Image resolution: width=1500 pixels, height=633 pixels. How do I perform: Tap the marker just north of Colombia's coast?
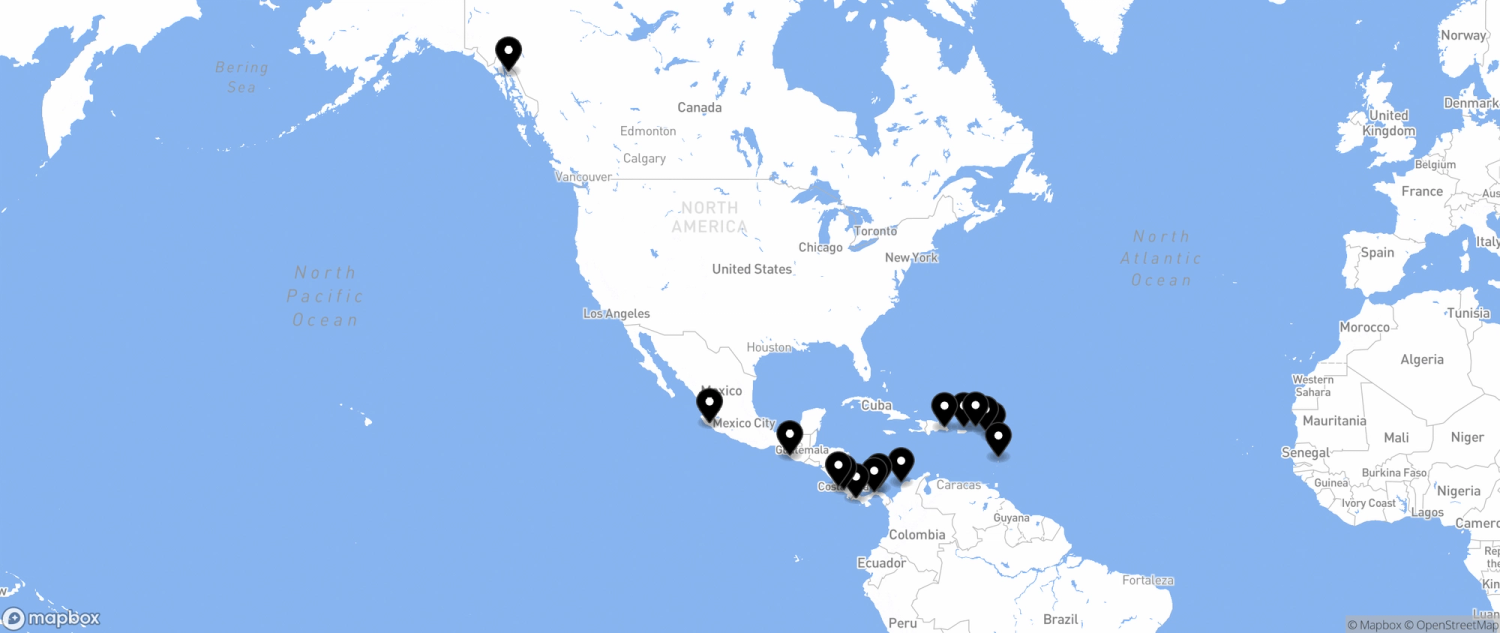(901, 462)
